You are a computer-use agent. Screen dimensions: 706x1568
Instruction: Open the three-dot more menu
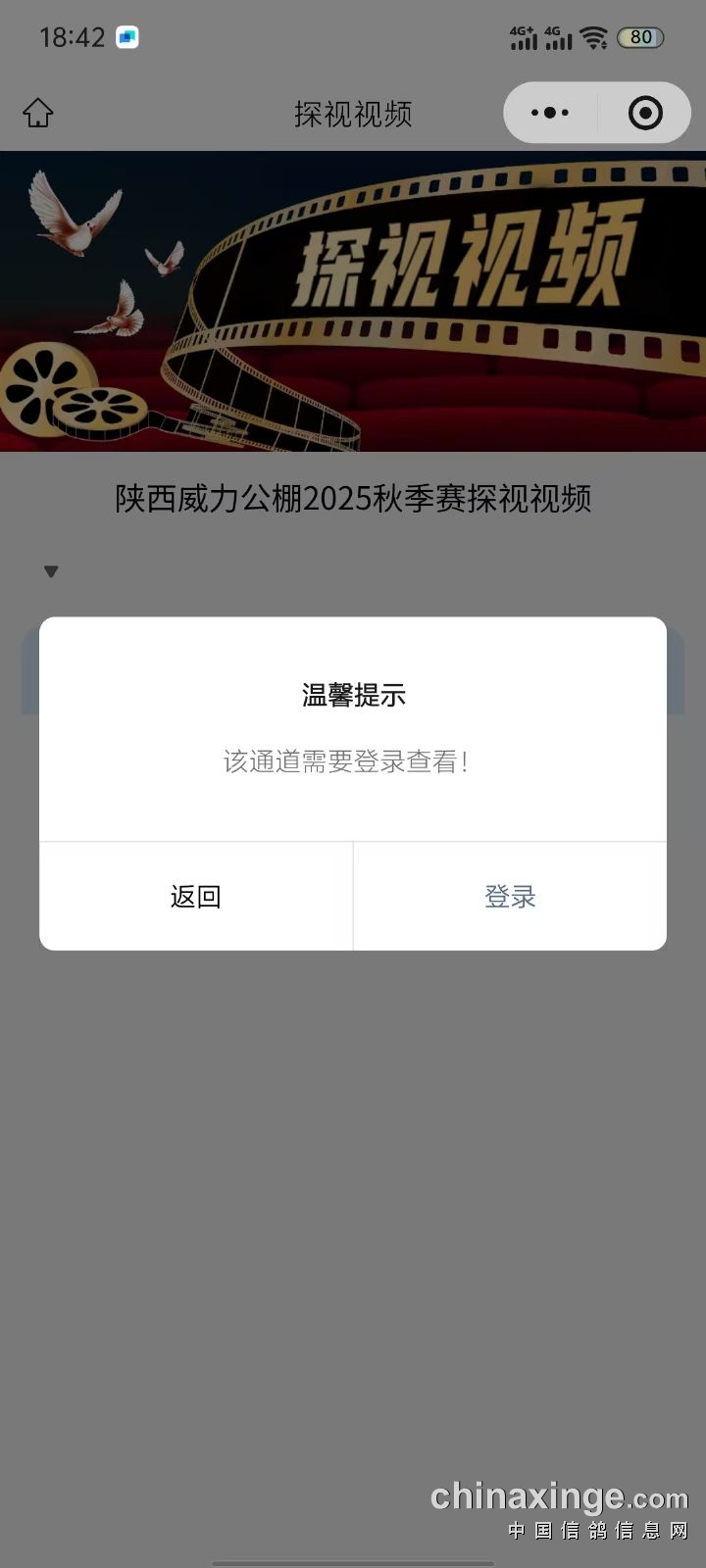pos(550,114)
